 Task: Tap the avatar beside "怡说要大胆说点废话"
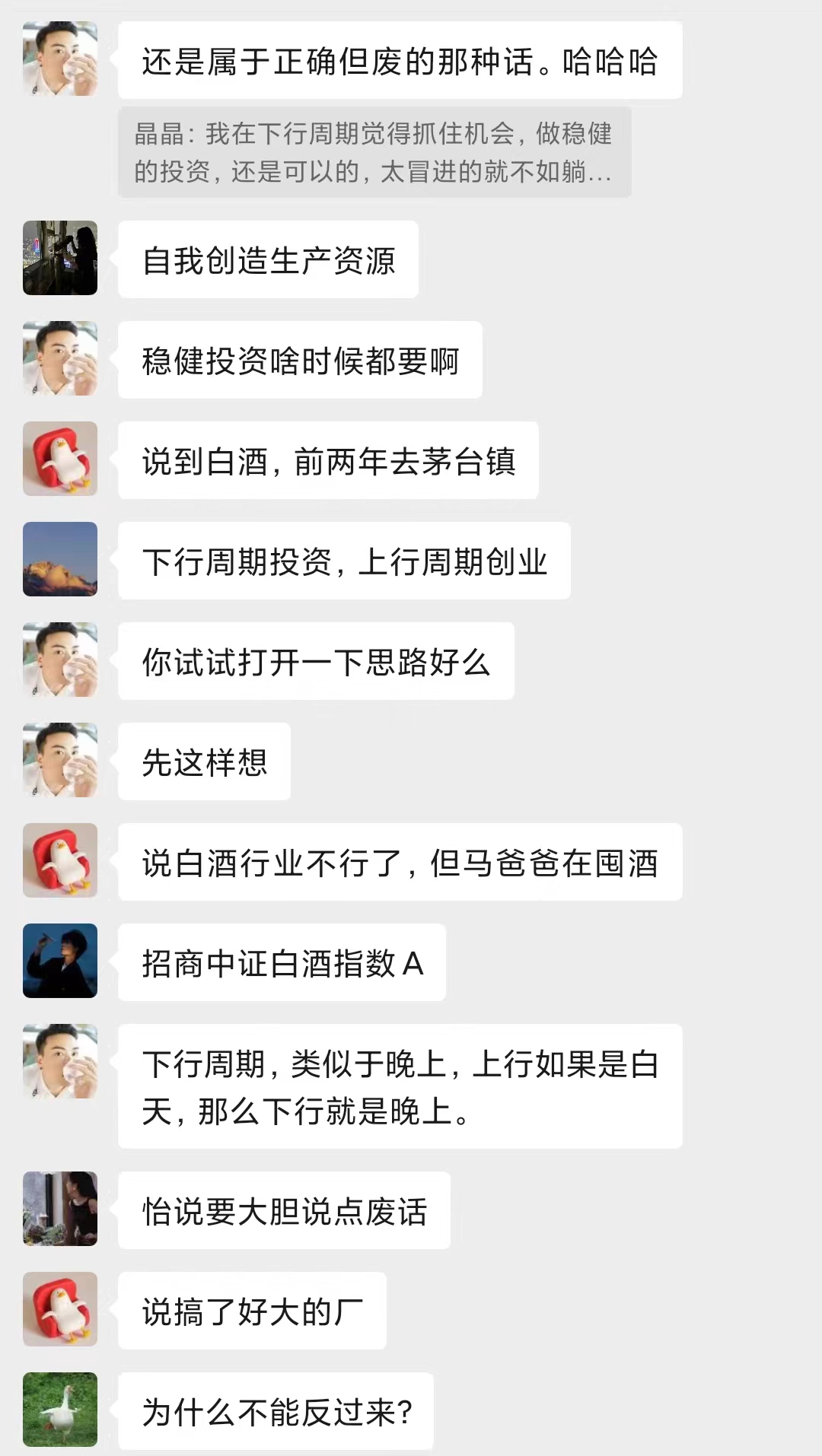[60, 1209]
